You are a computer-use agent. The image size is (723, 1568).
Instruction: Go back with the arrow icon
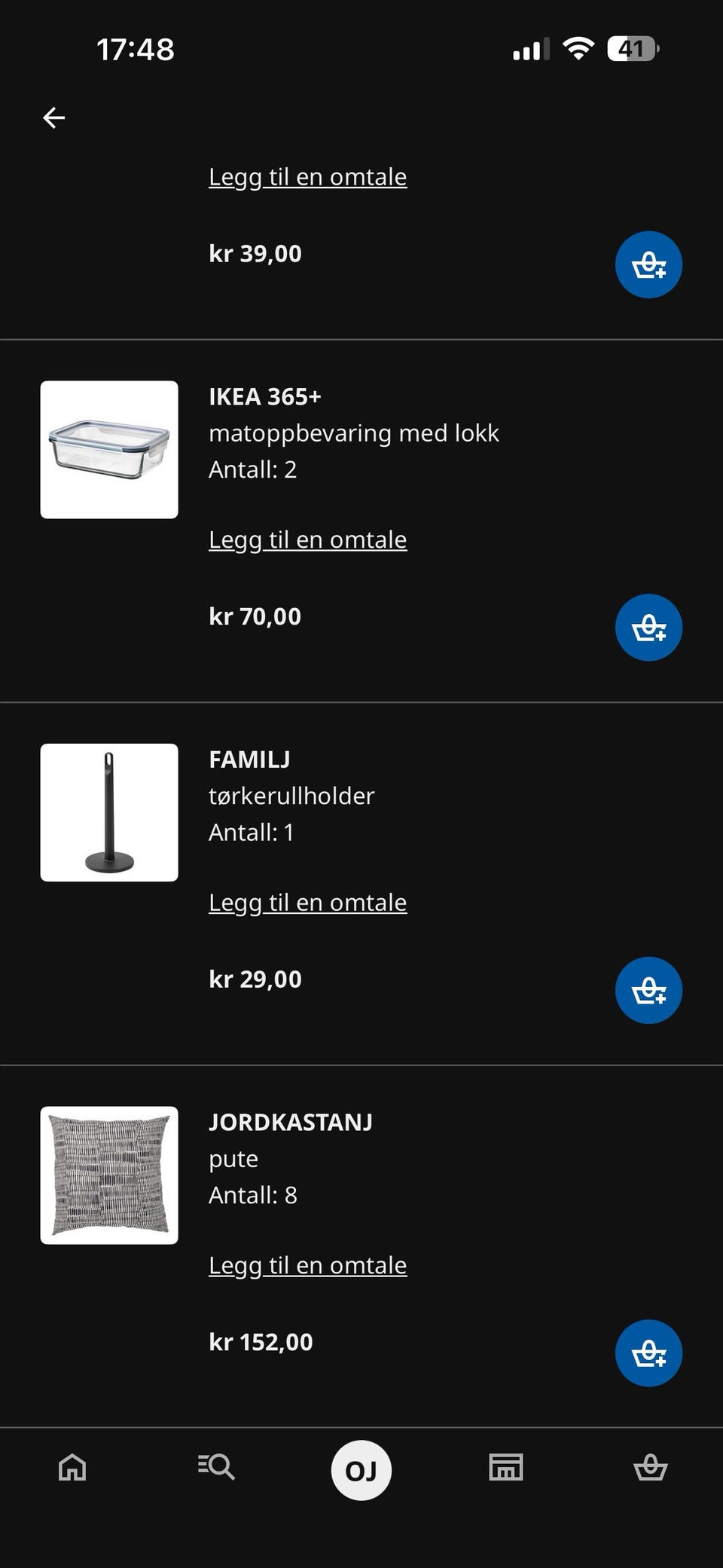53,118
